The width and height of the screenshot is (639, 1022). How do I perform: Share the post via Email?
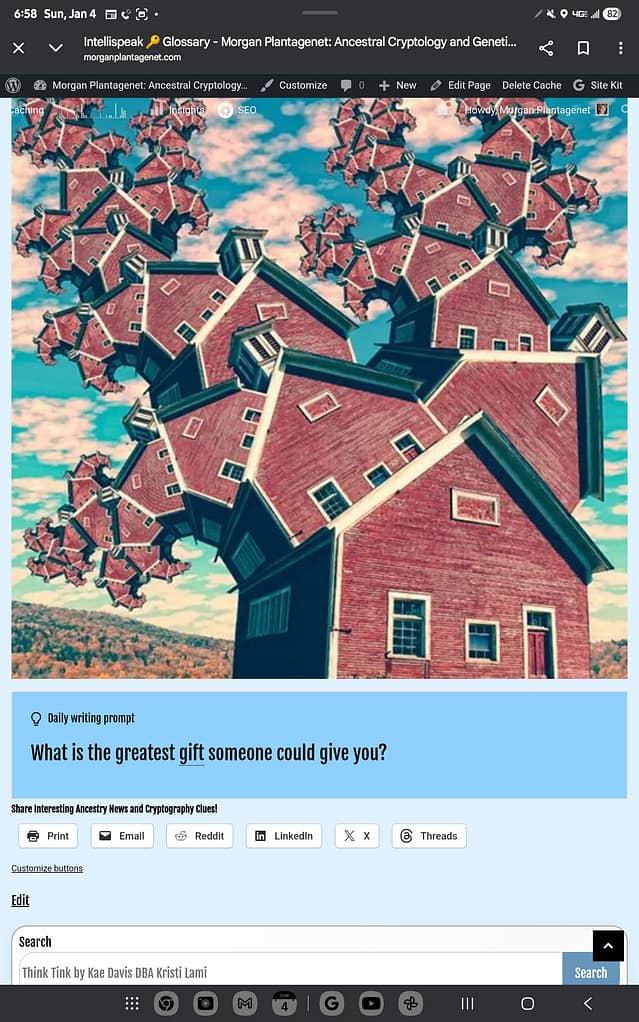click(x=122, y=836)
